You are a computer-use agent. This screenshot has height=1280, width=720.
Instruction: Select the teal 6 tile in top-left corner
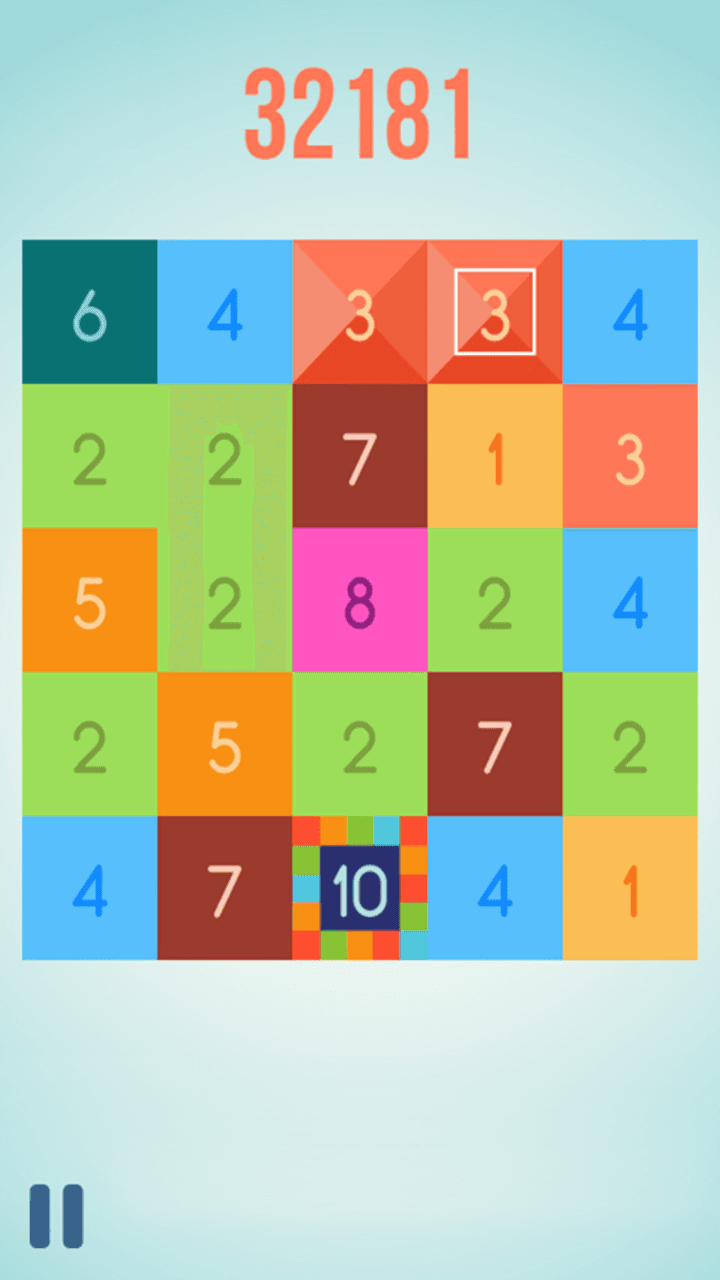pos(90,310)
